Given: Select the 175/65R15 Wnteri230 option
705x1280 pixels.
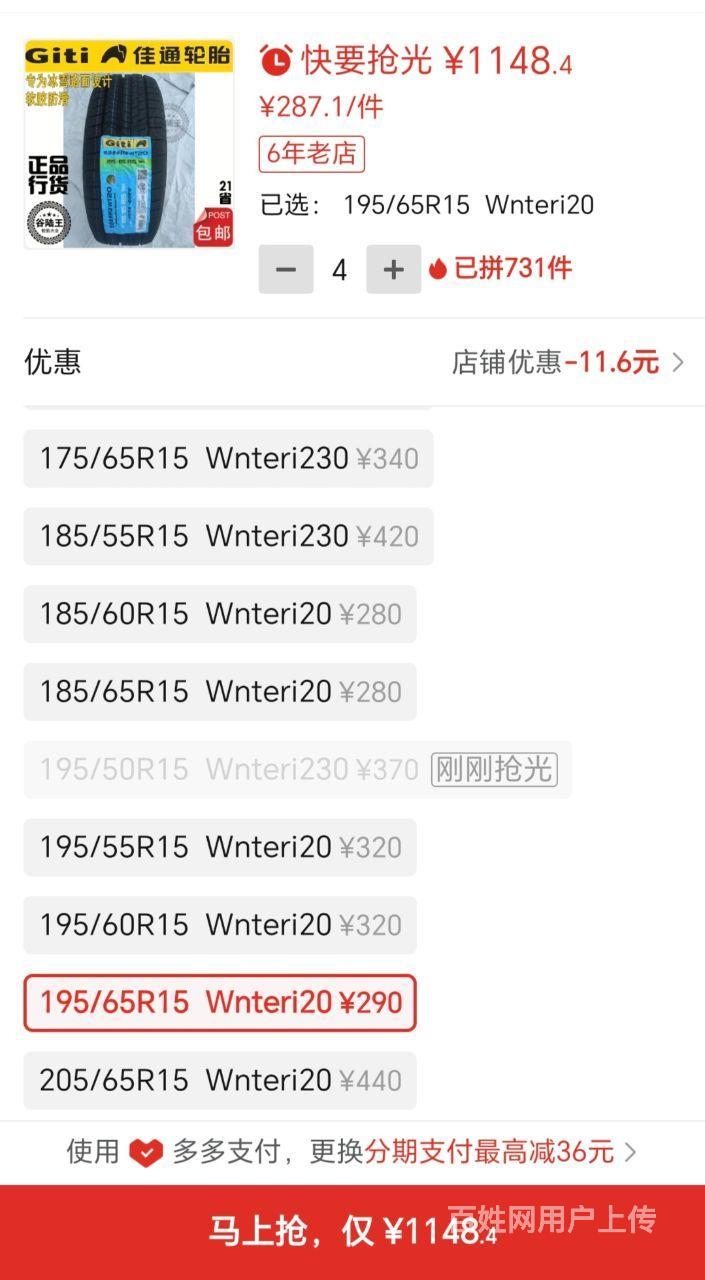Looking at the screenshot, I should coord(228,459).
